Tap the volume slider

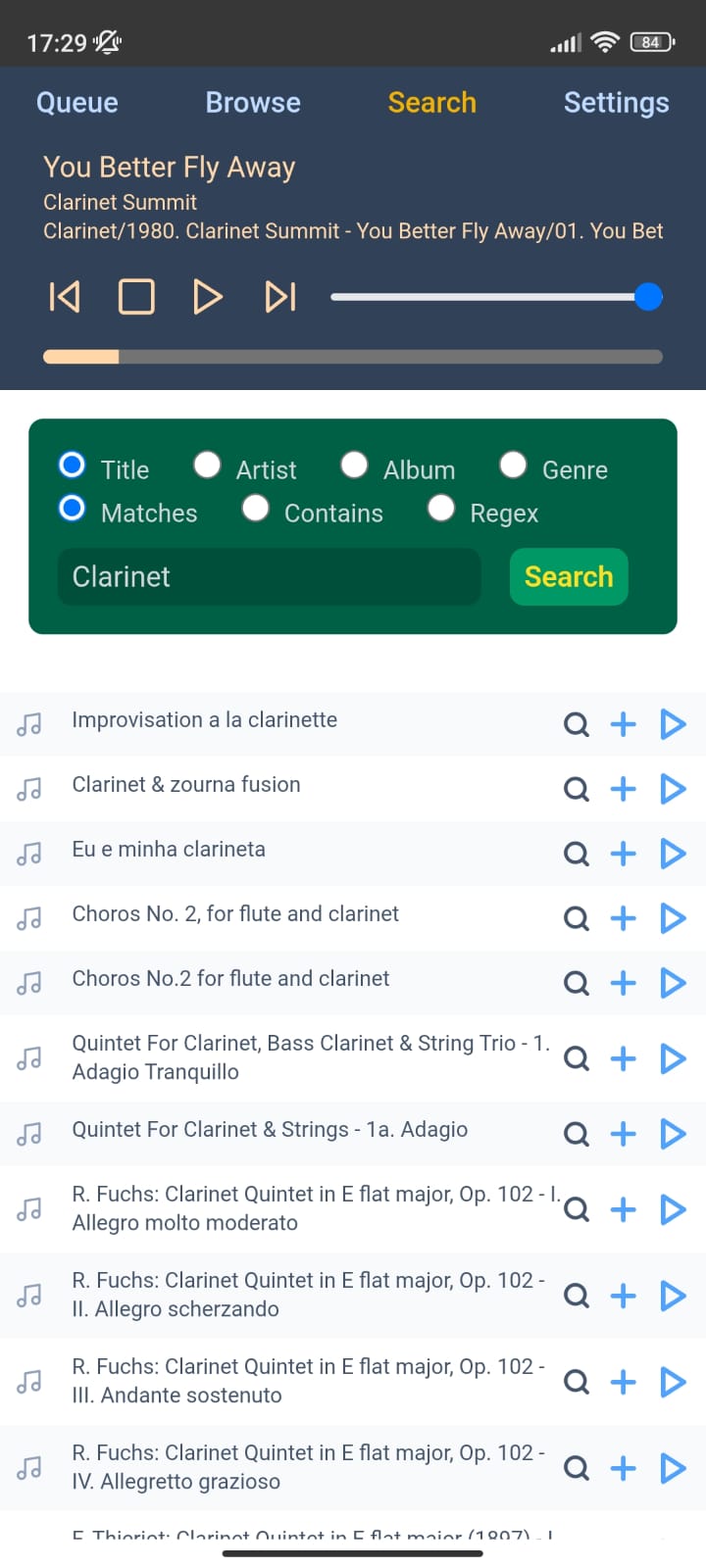coord(490,297)
